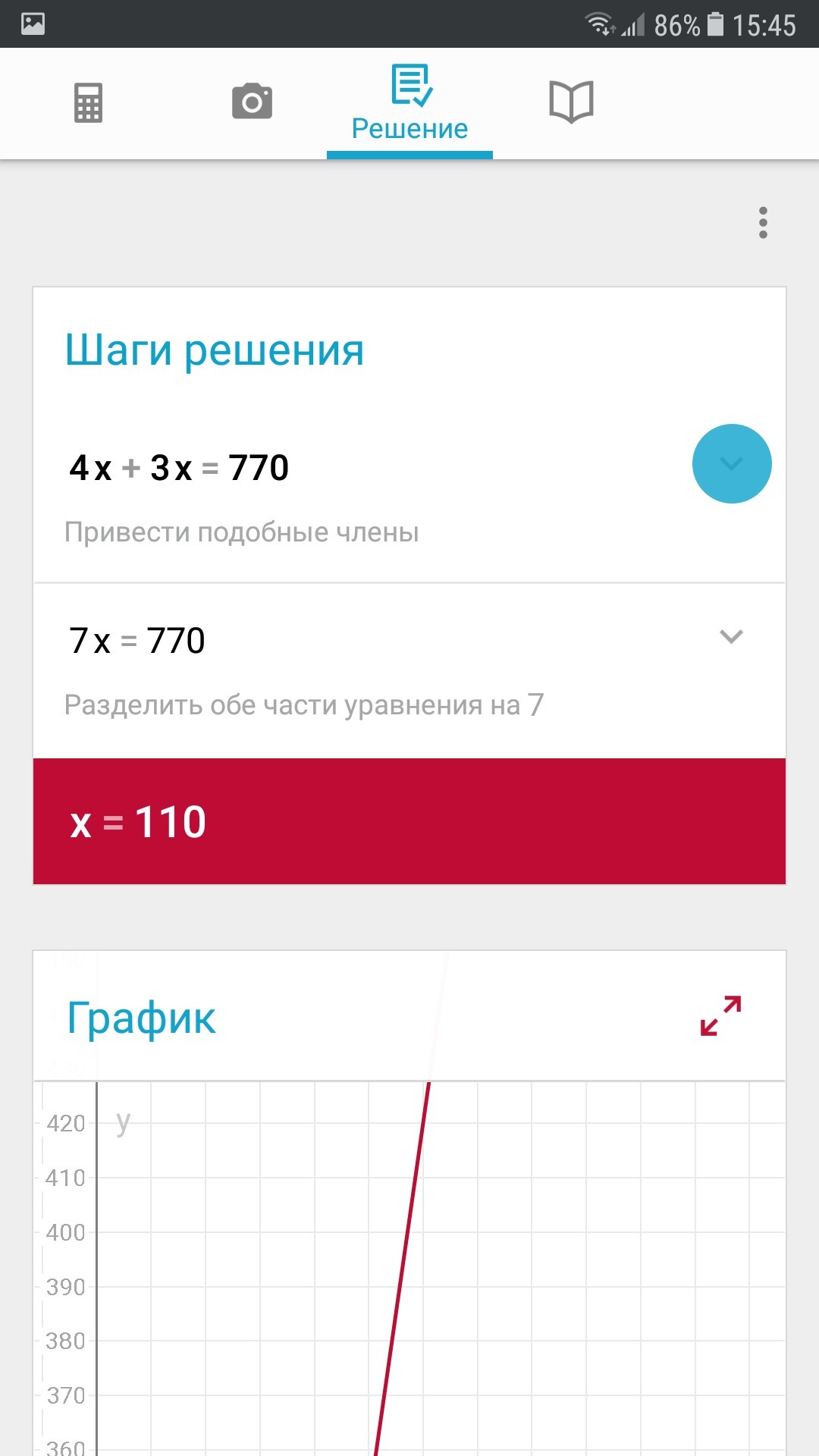Expand the График graph to fullscreen

720,1016
